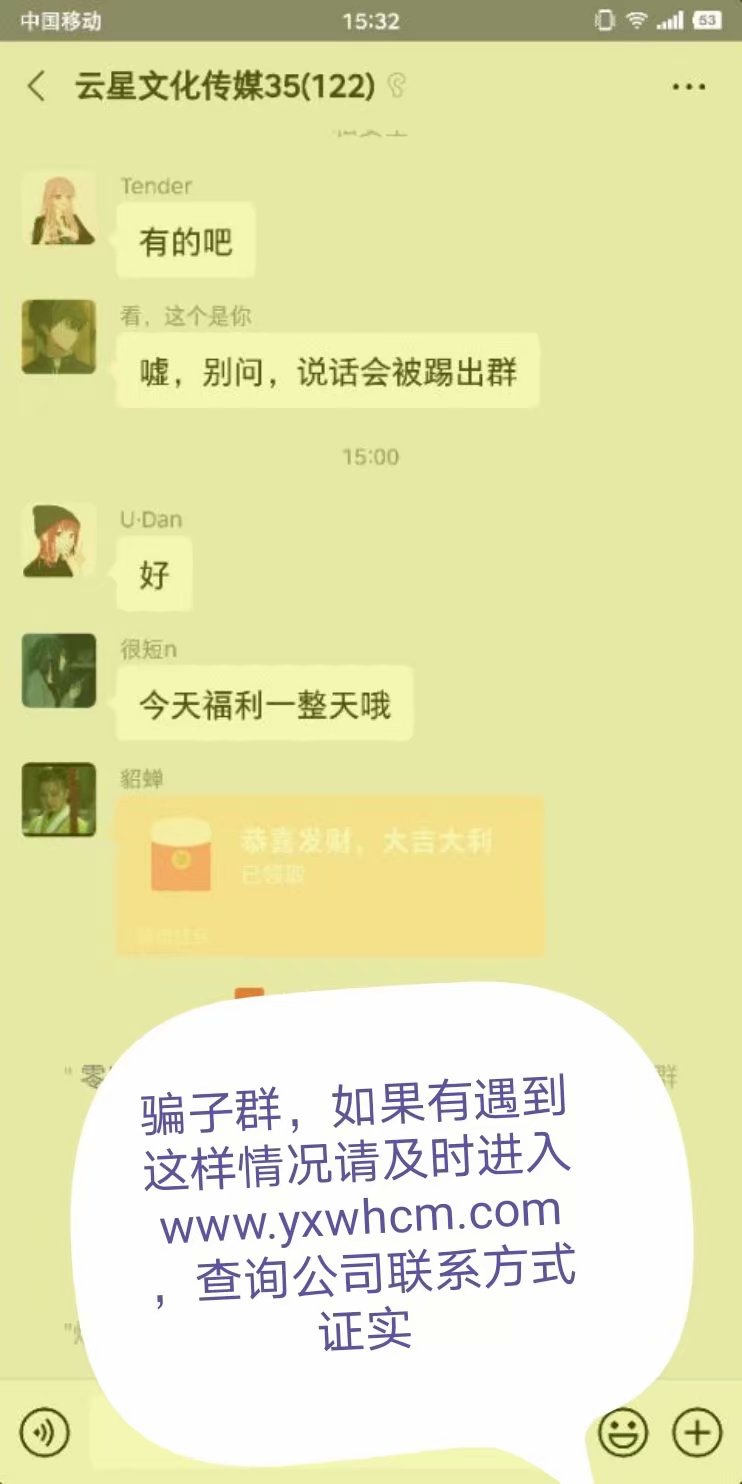
Task: Tap 很短n's profile picture
Action: pos(58,670)
